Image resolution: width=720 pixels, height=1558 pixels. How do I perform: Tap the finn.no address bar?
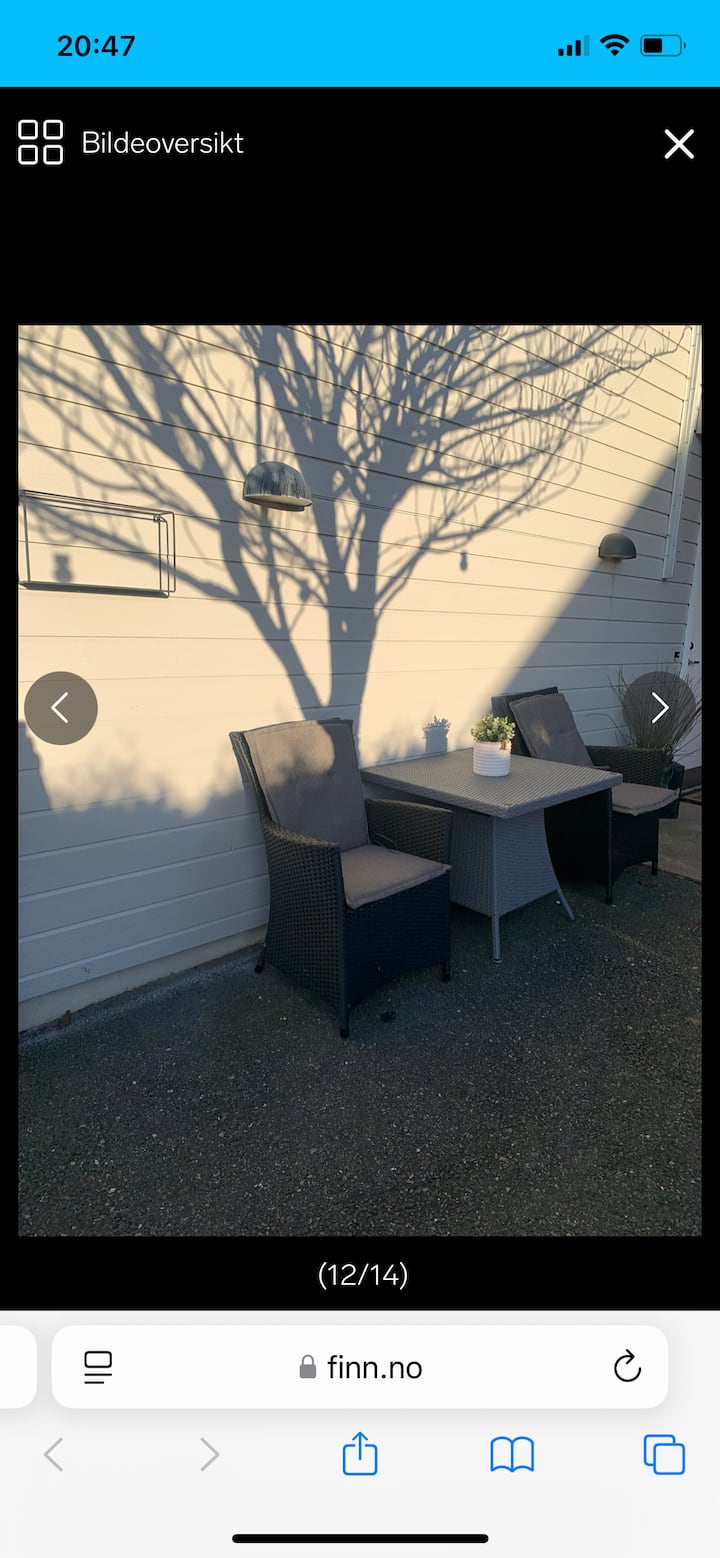coord(360,1367)
